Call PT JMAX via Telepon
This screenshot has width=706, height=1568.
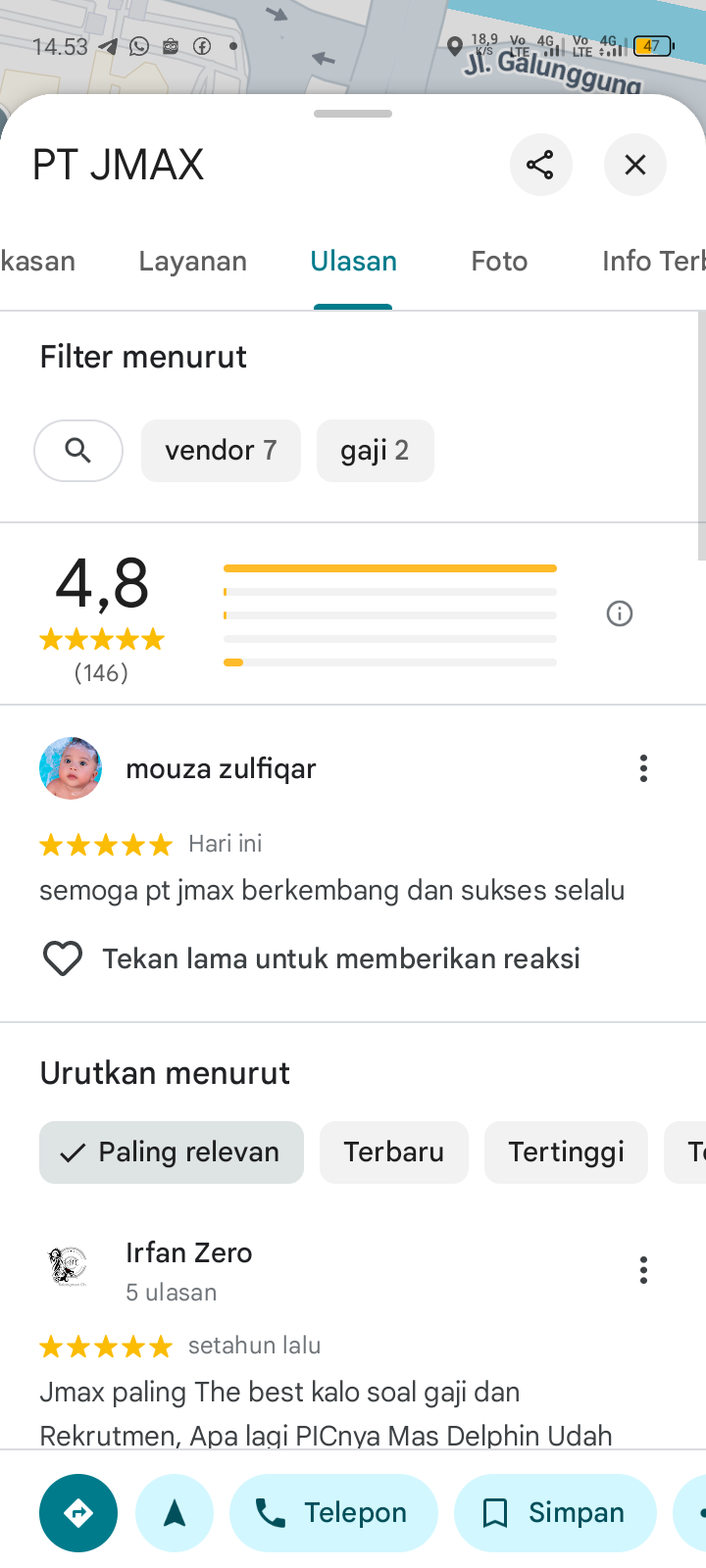(333, 1513)
